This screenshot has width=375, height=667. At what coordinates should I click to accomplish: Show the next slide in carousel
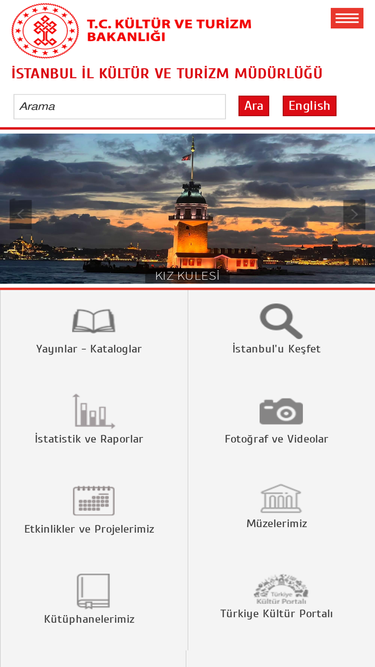click(x=354, y=214)
